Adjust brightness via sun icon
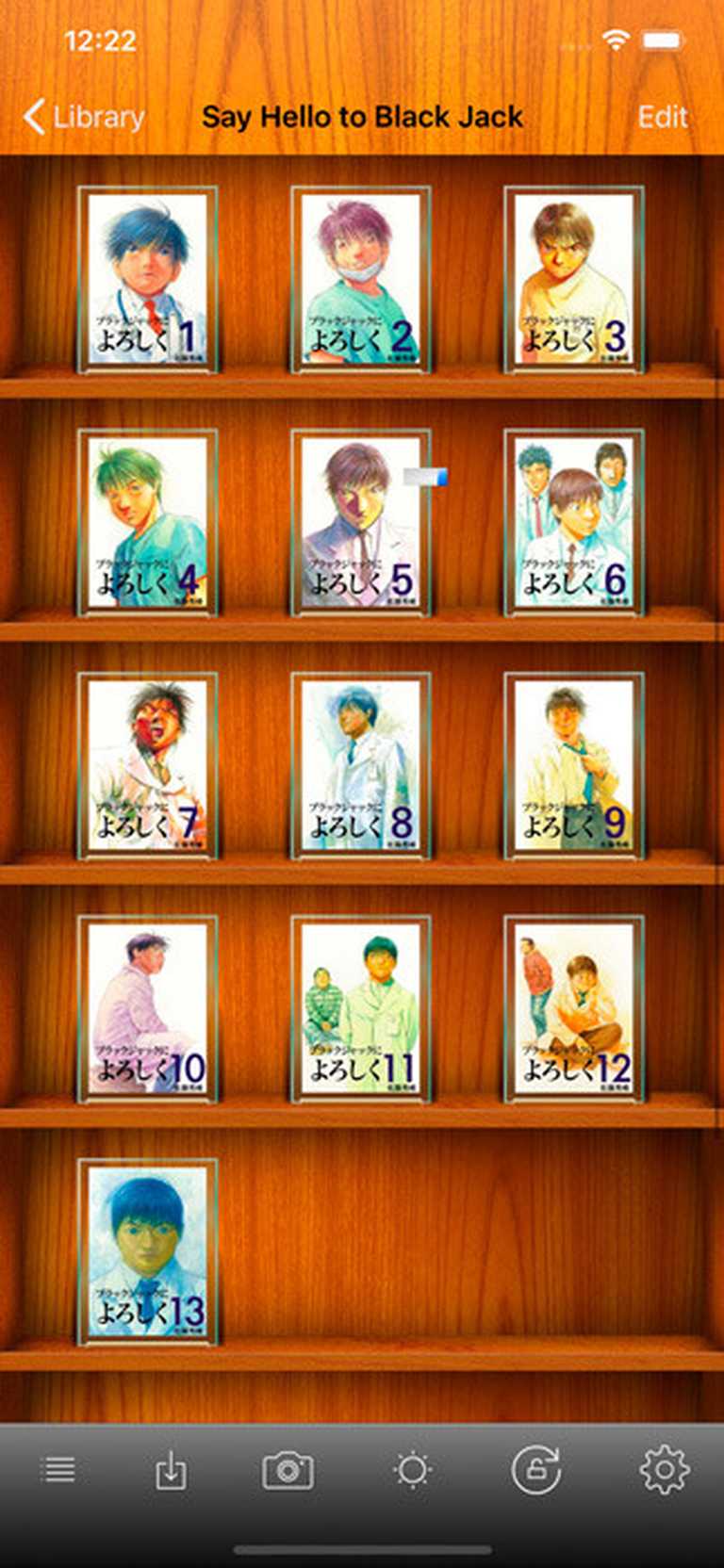This screenshot has height=1568, width=724. (412, 1470)
